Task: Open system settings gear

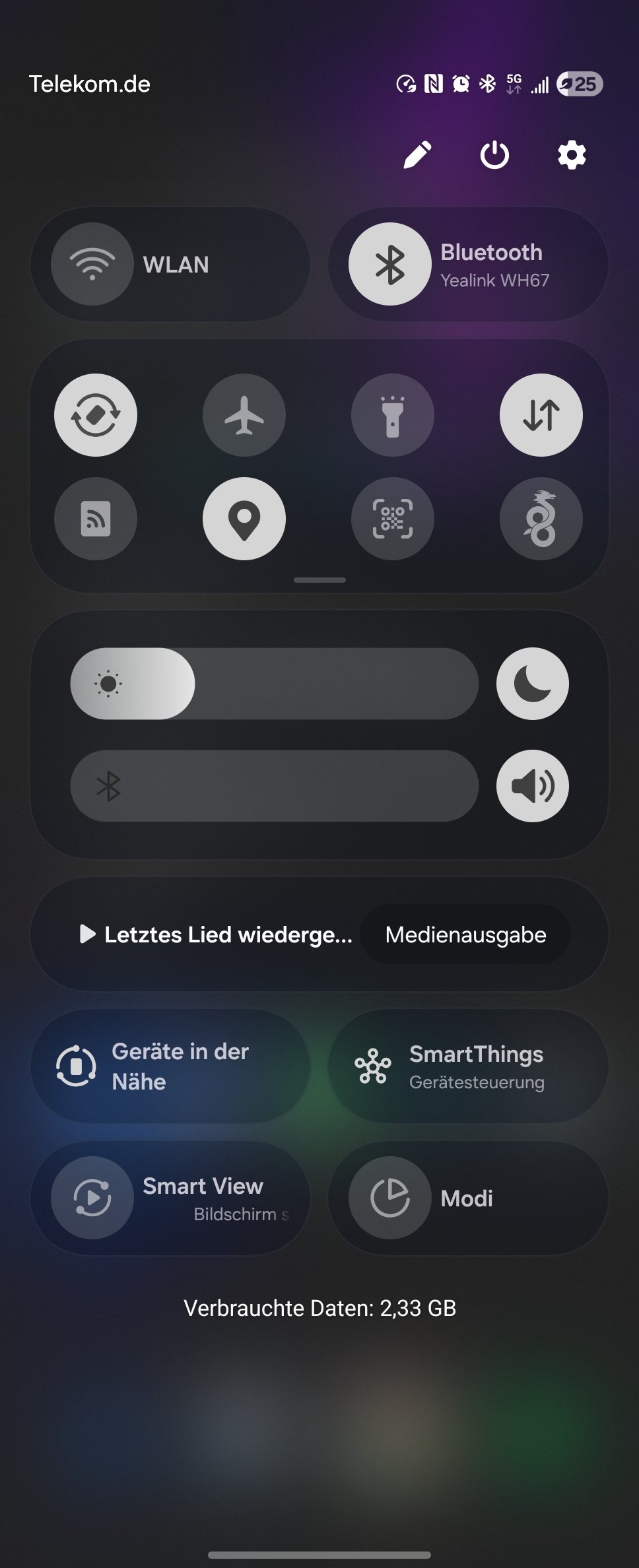Action: (572, 156)
